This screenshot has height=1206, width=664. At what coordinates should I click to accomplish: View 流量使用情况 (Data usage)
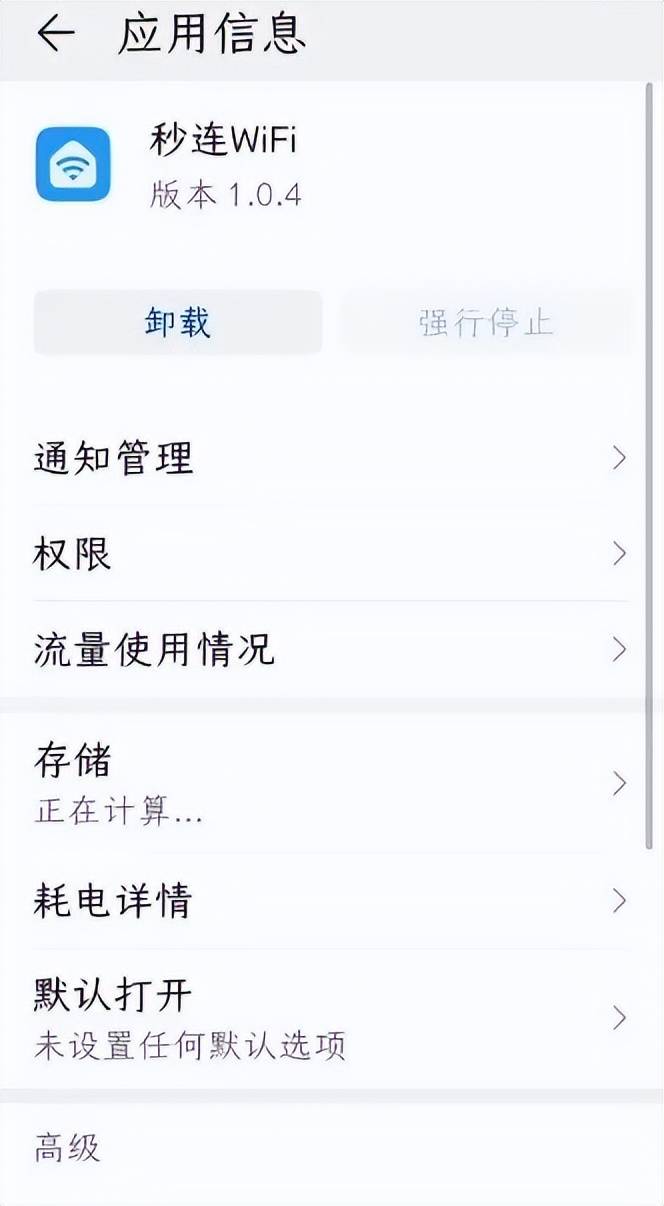[330, 650]
